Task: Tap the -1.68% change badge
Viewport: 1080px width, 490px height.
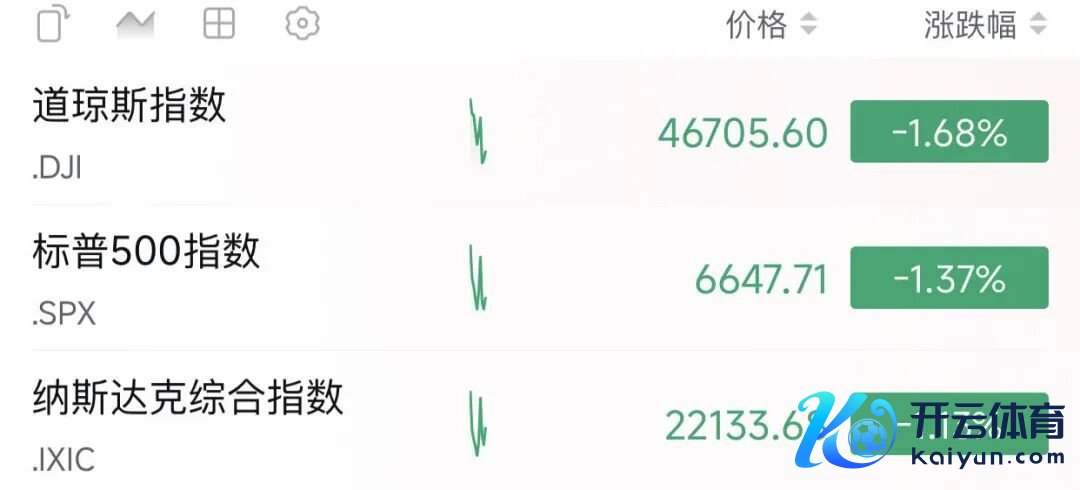Action: [x=948, y=131]
